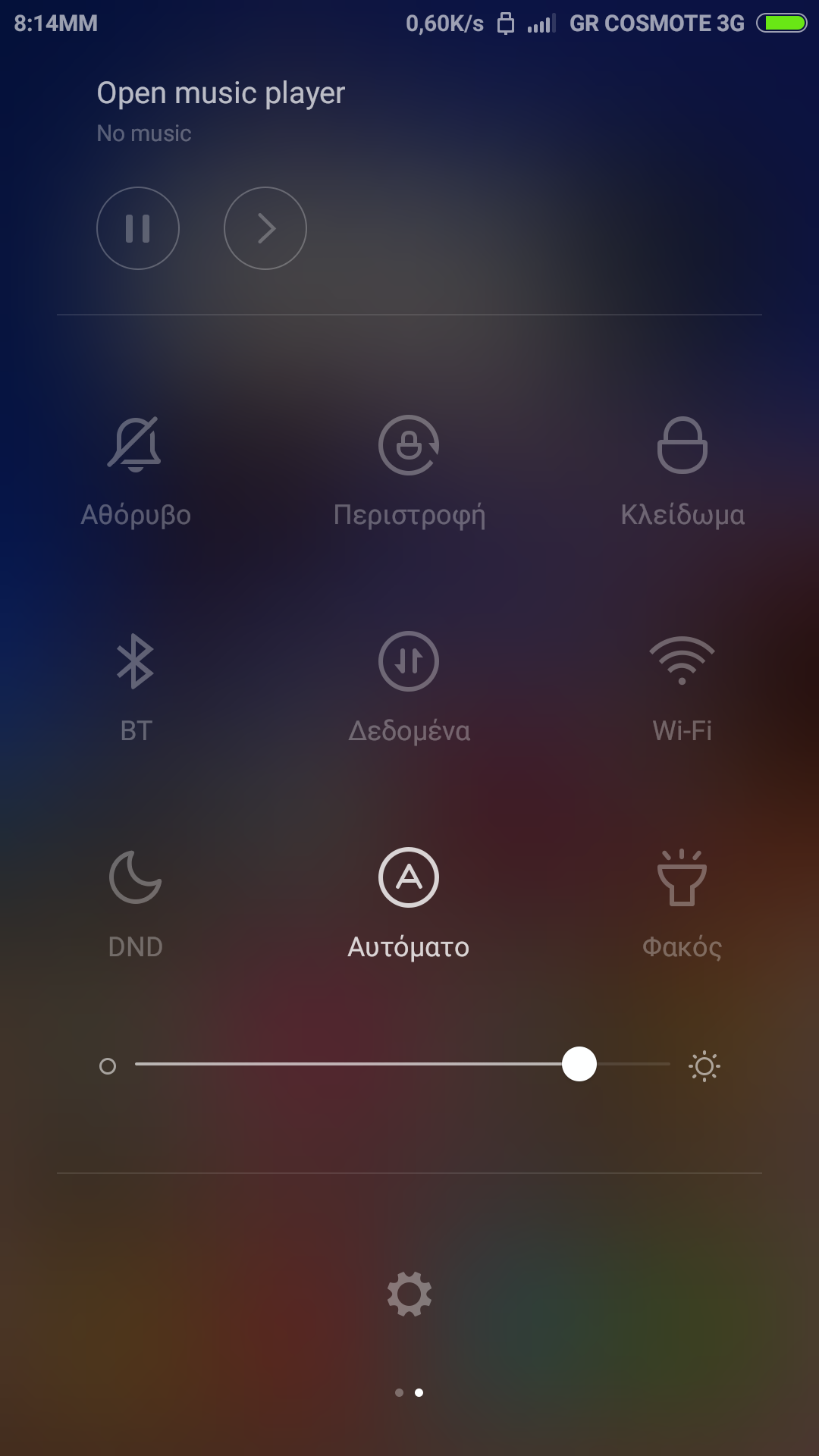This screenshot has height=1456, width=819.
Task: Open settings via the gear icon
Action: [409, 1294]
